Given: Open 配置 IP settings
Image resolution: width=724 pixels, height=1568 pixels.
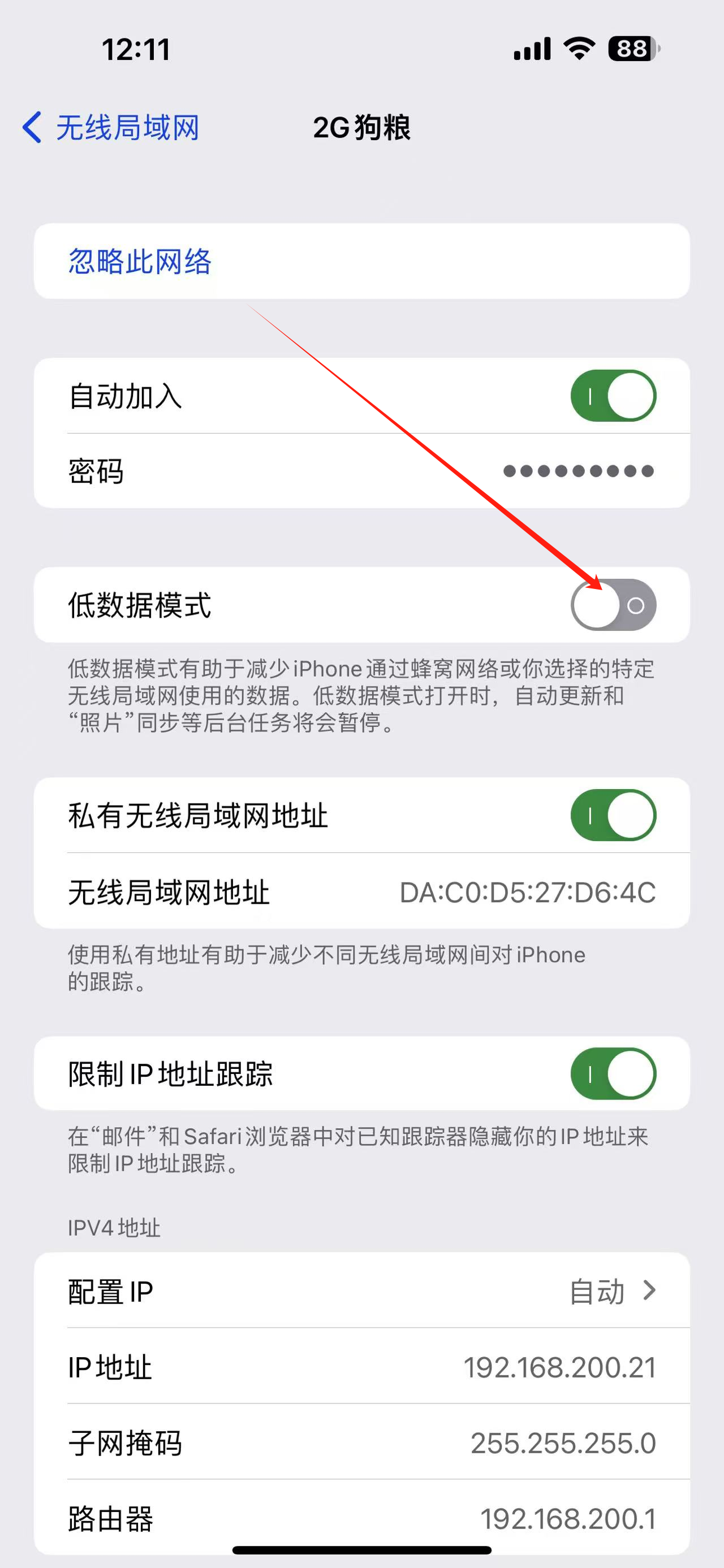Looking at the screenshot, I should click(x=361, y=1291).
